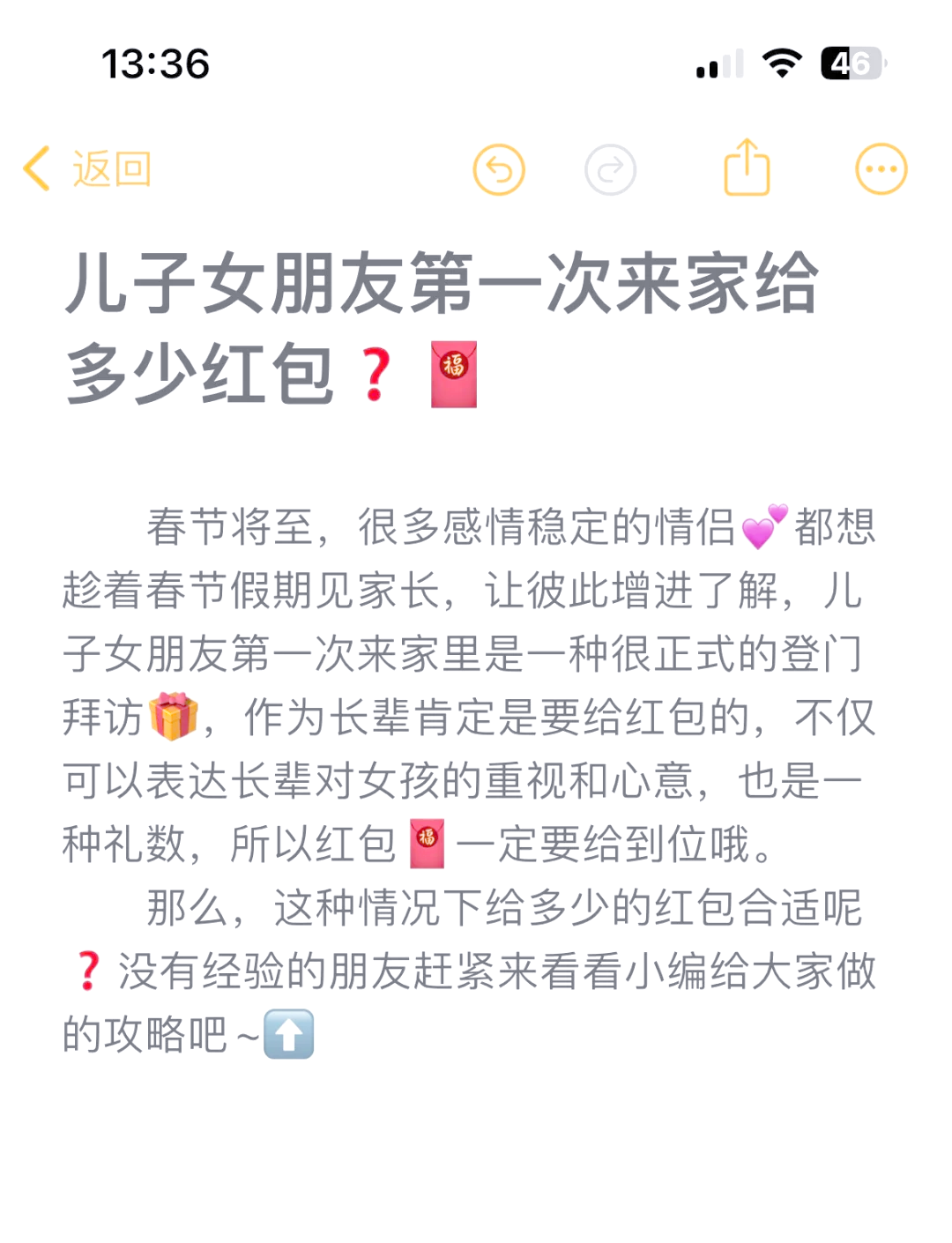Select the 返回 navigation item

click(108, 167)
